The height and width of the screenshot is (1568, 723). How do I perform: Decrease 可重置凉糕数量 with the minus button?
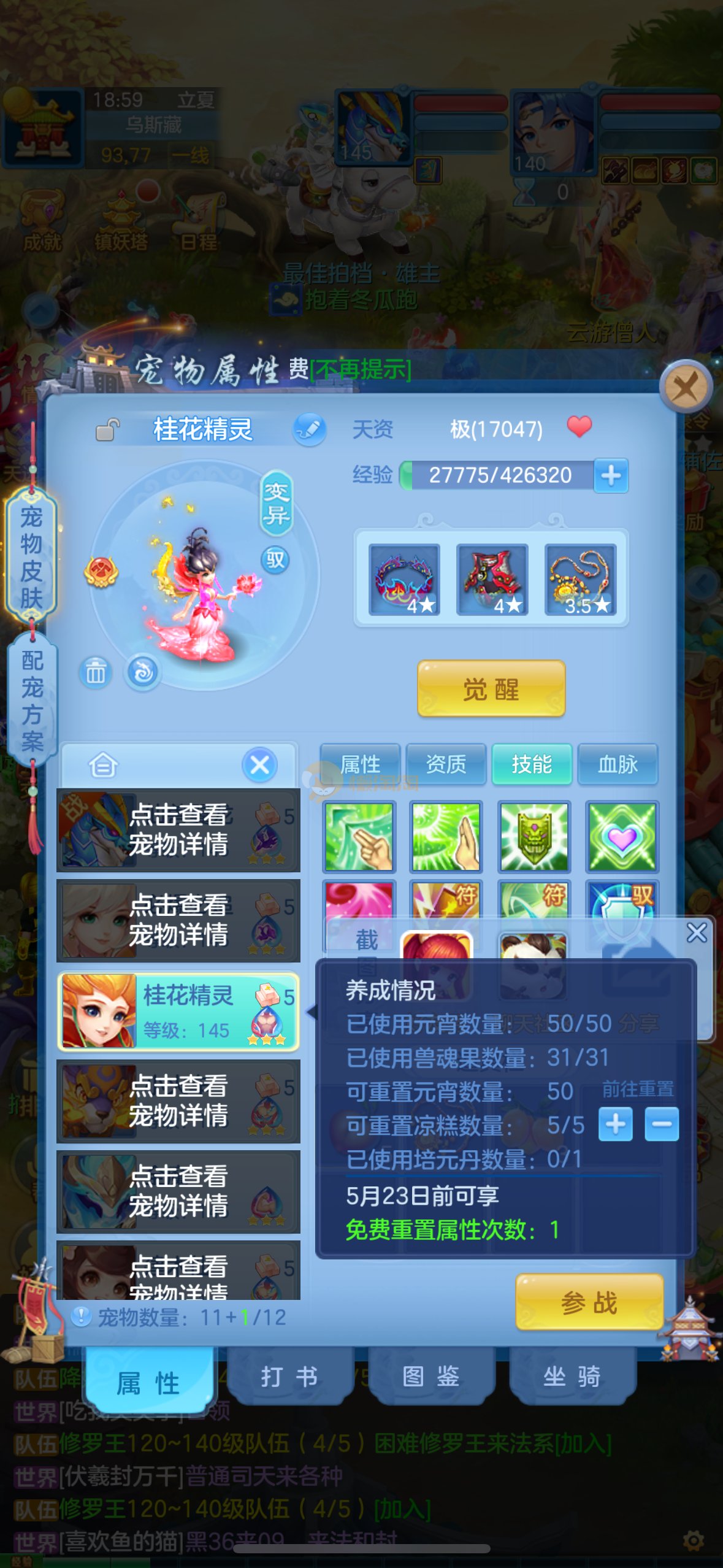(662, 1124)
